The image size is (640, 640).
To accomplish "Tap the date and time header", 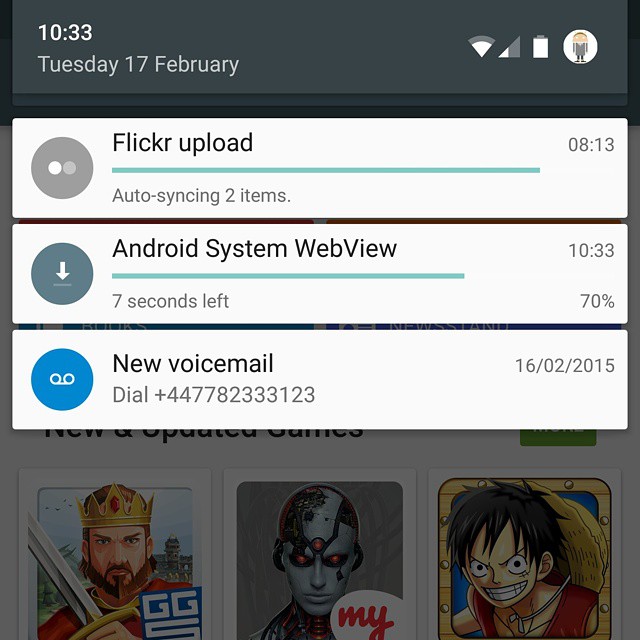I will (138, 48).
